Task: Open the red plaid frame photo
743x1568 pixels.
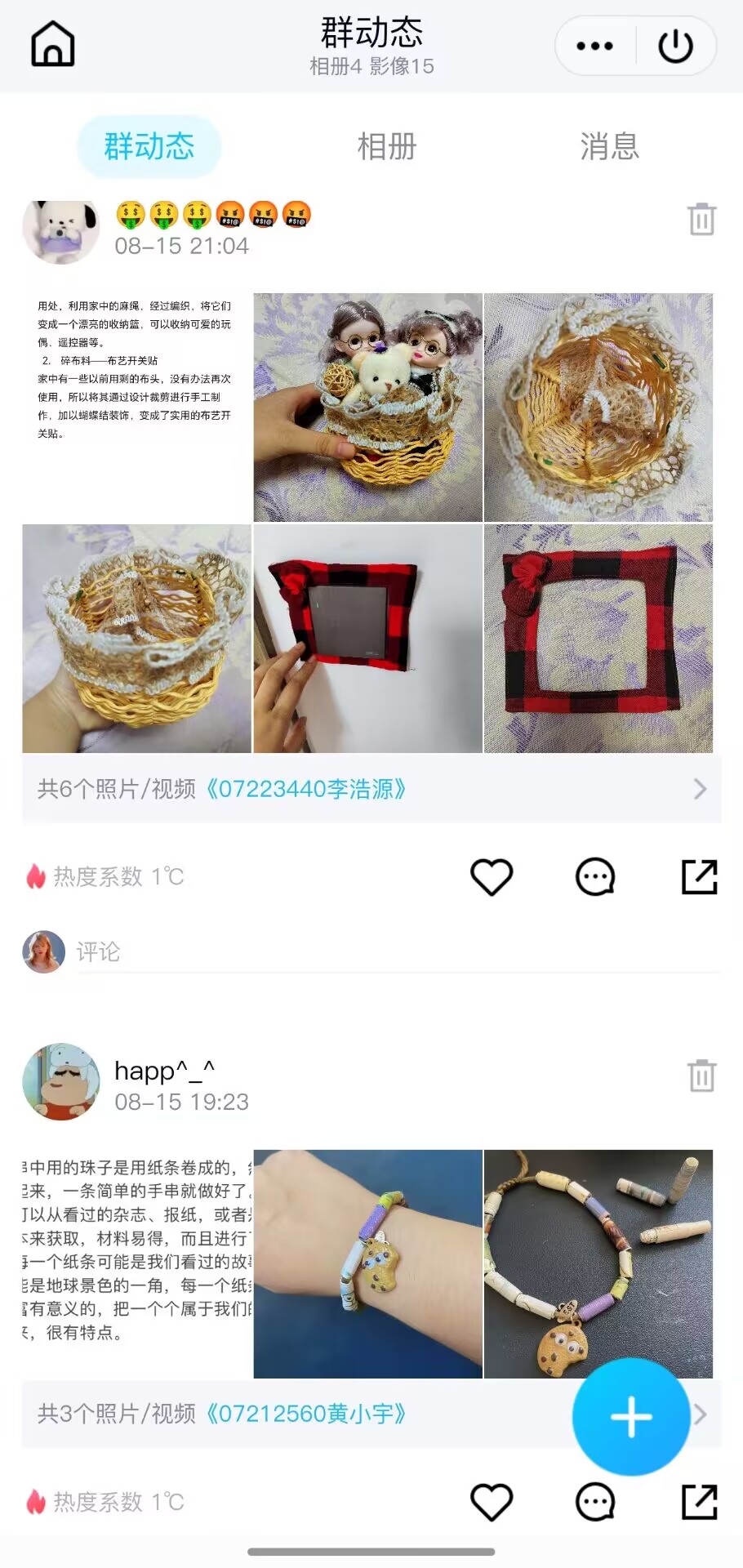Action: (598, 638)
